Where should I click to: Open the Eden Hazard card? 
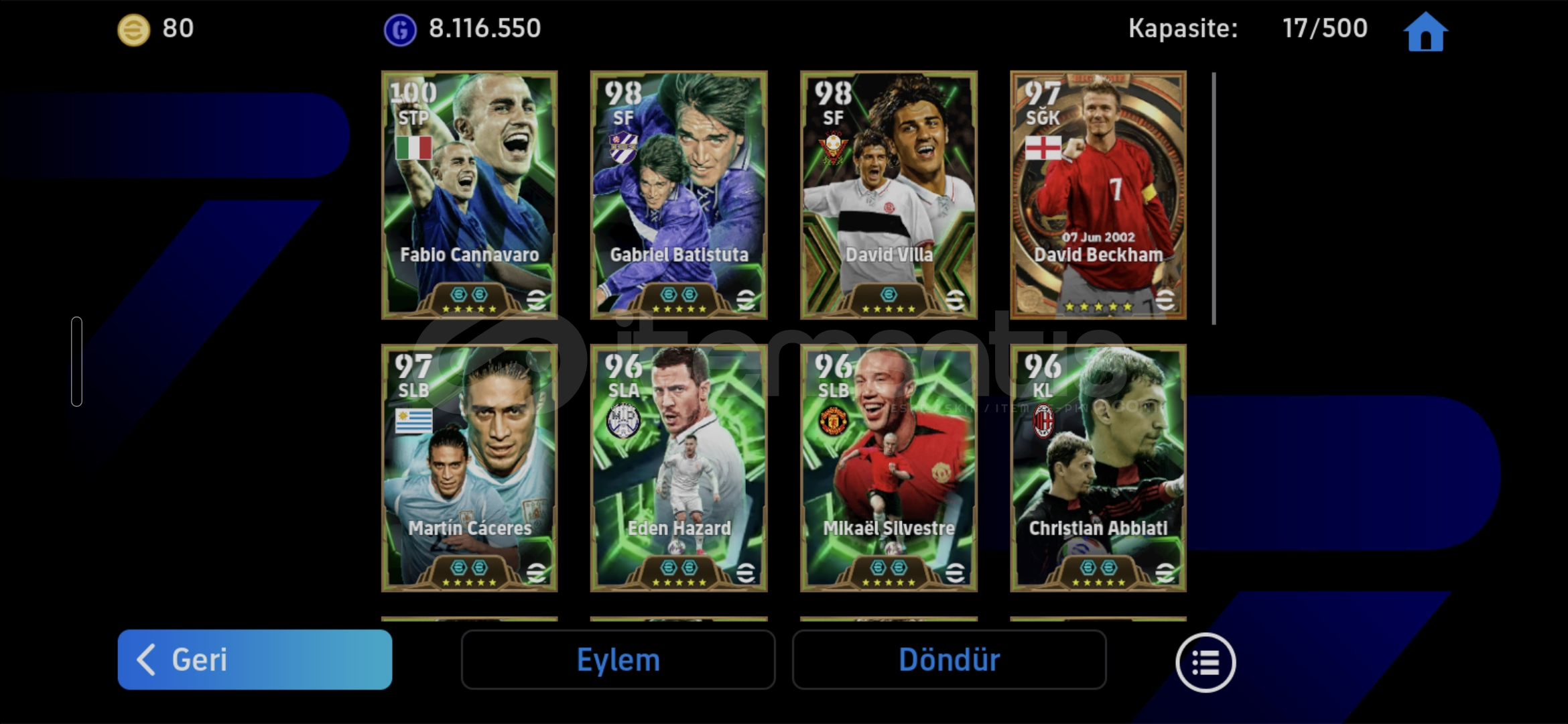point(678,468)
